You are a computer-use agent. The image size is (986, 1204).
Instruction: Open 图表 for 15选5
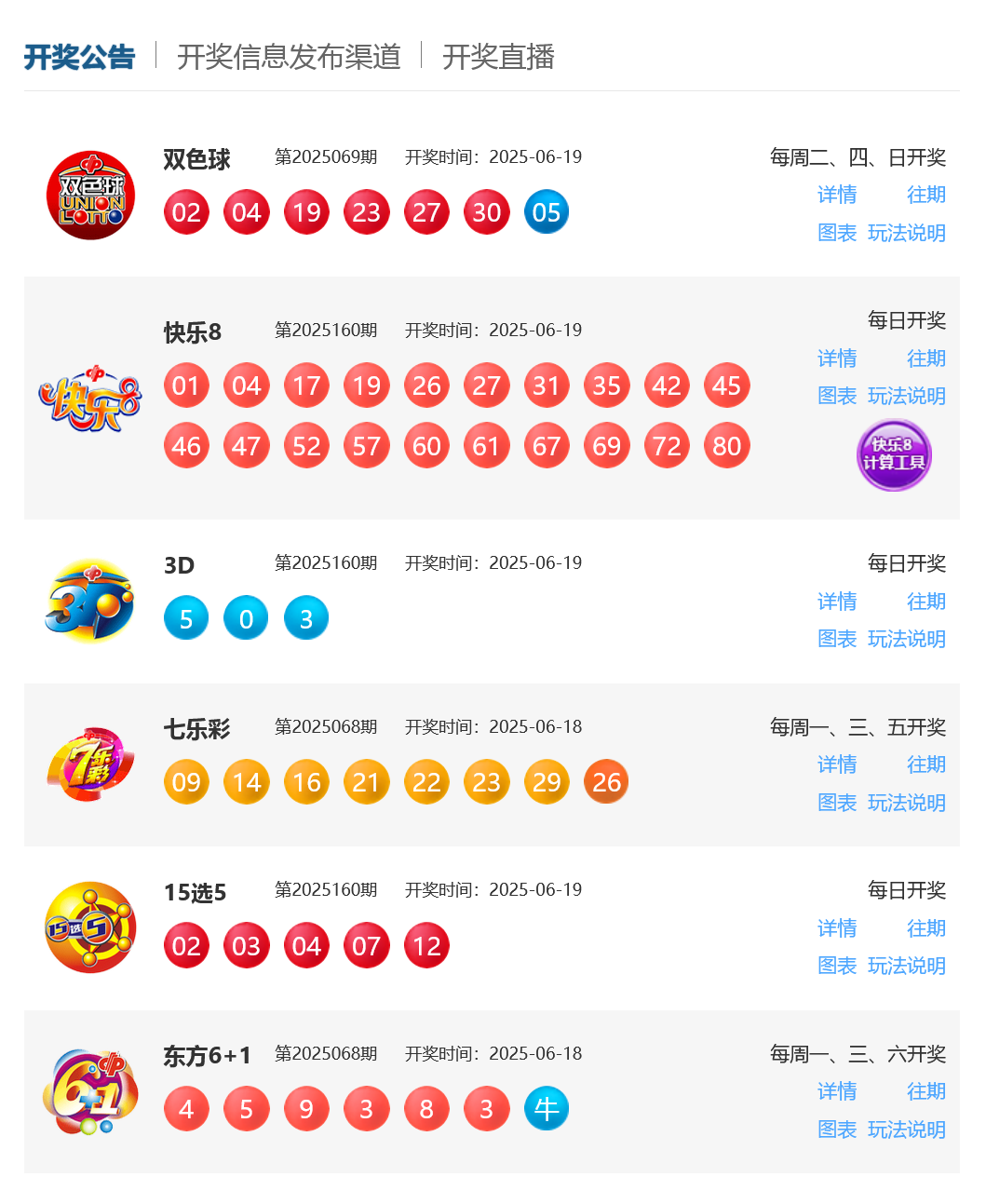tap(836, 966)
